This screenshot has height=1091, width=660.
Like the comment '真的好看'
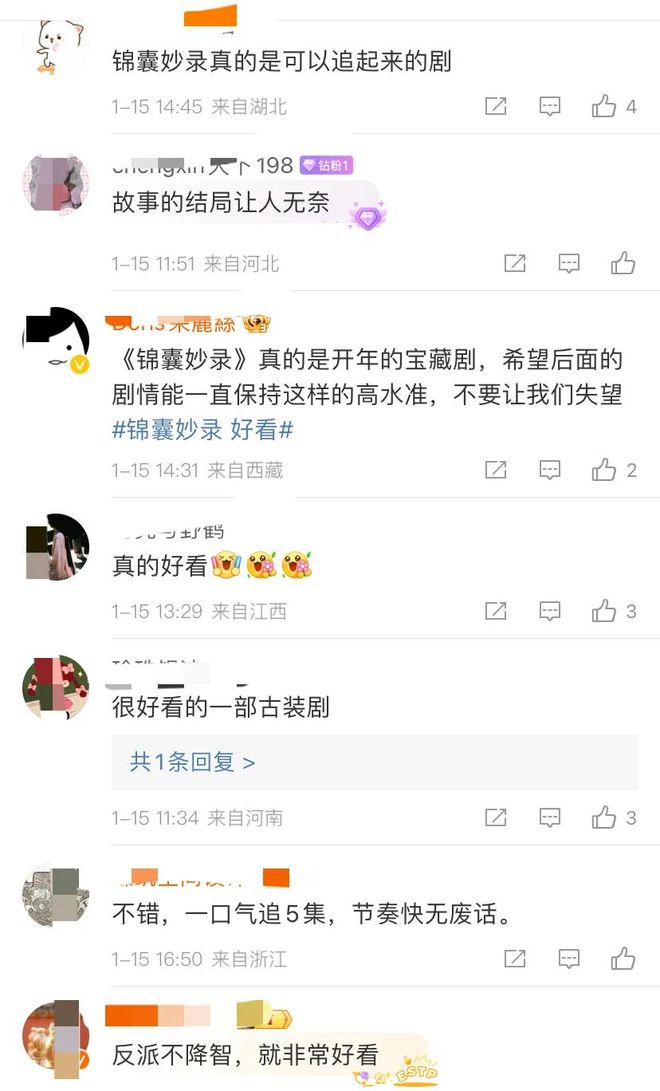pyautogui.click(x=604, y=611)
